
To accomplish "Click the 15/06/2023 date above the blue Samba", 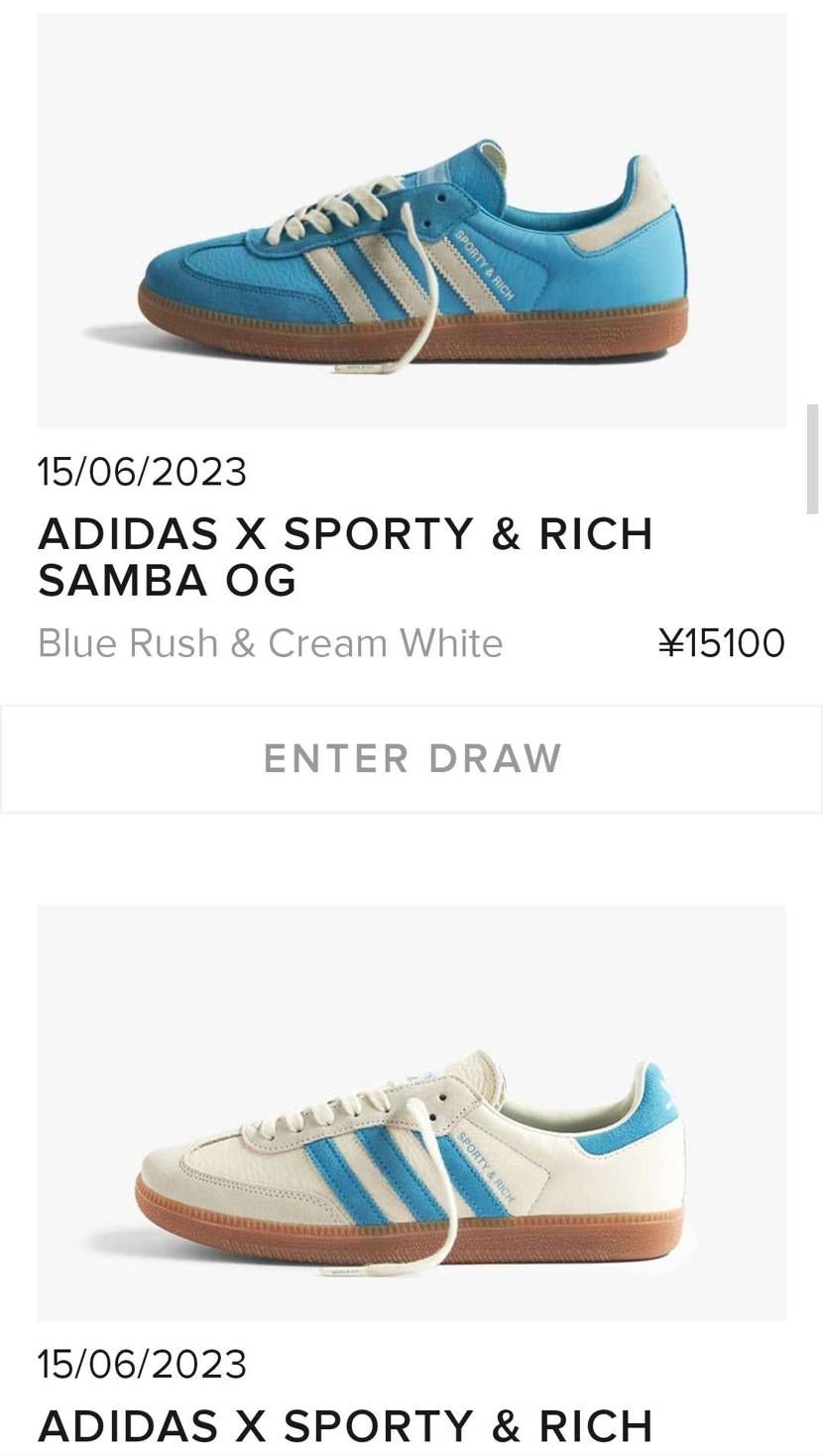I will pos(141,472).
